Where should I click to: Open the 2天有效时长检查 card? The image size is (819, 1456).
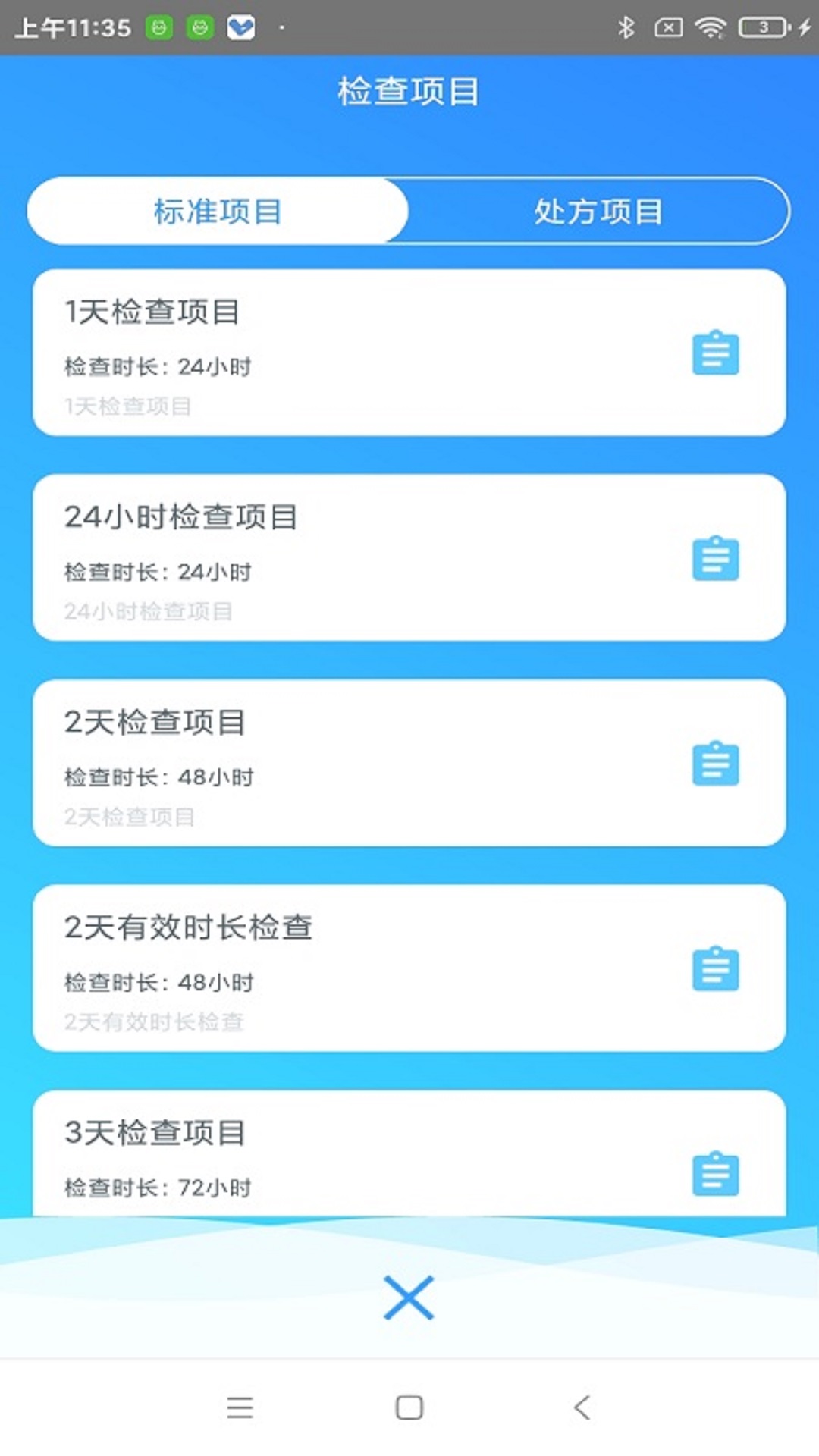tap(341, 968)
